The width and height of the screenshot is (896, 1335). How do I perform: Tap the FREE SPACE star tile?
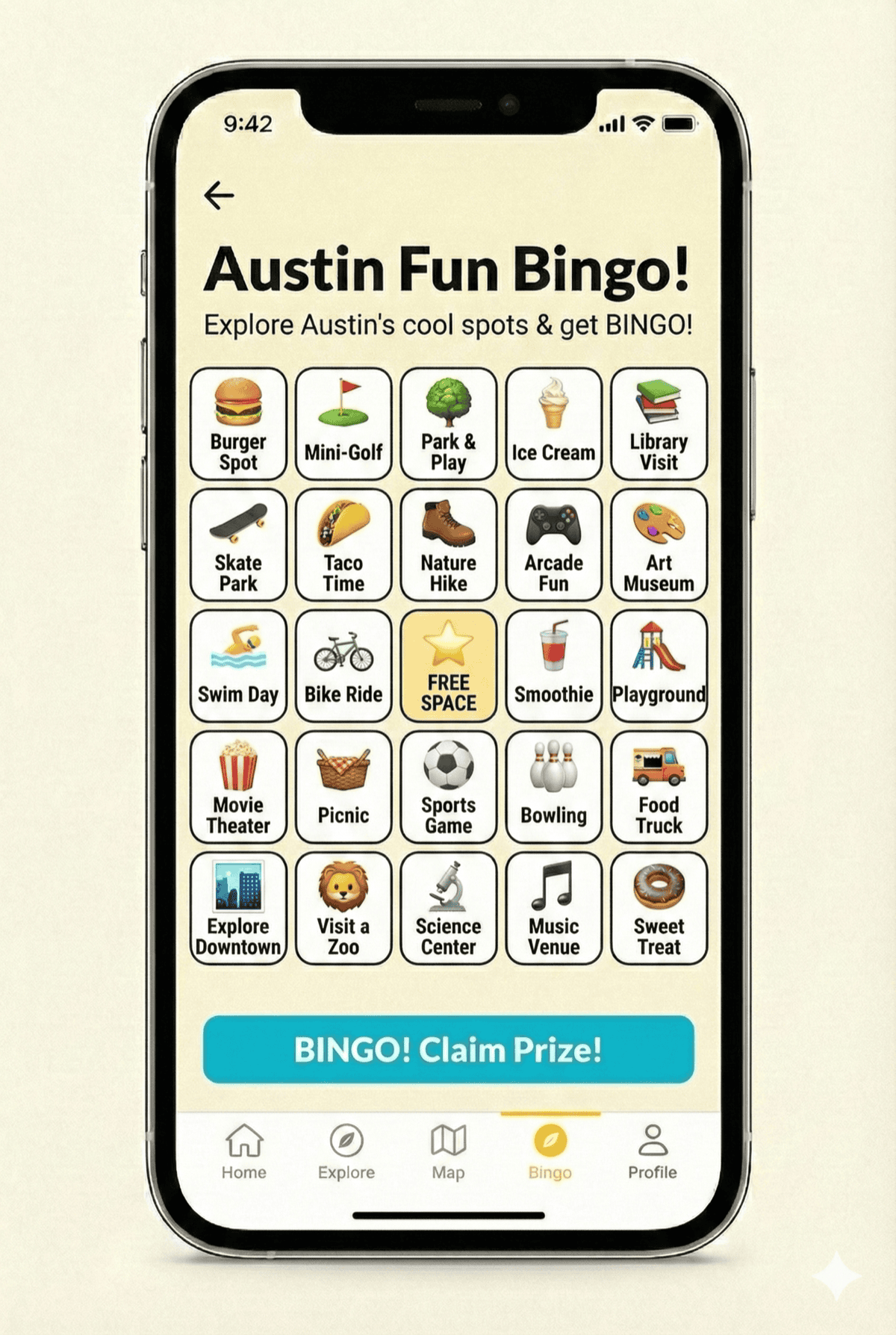click(x=448, y=665)
